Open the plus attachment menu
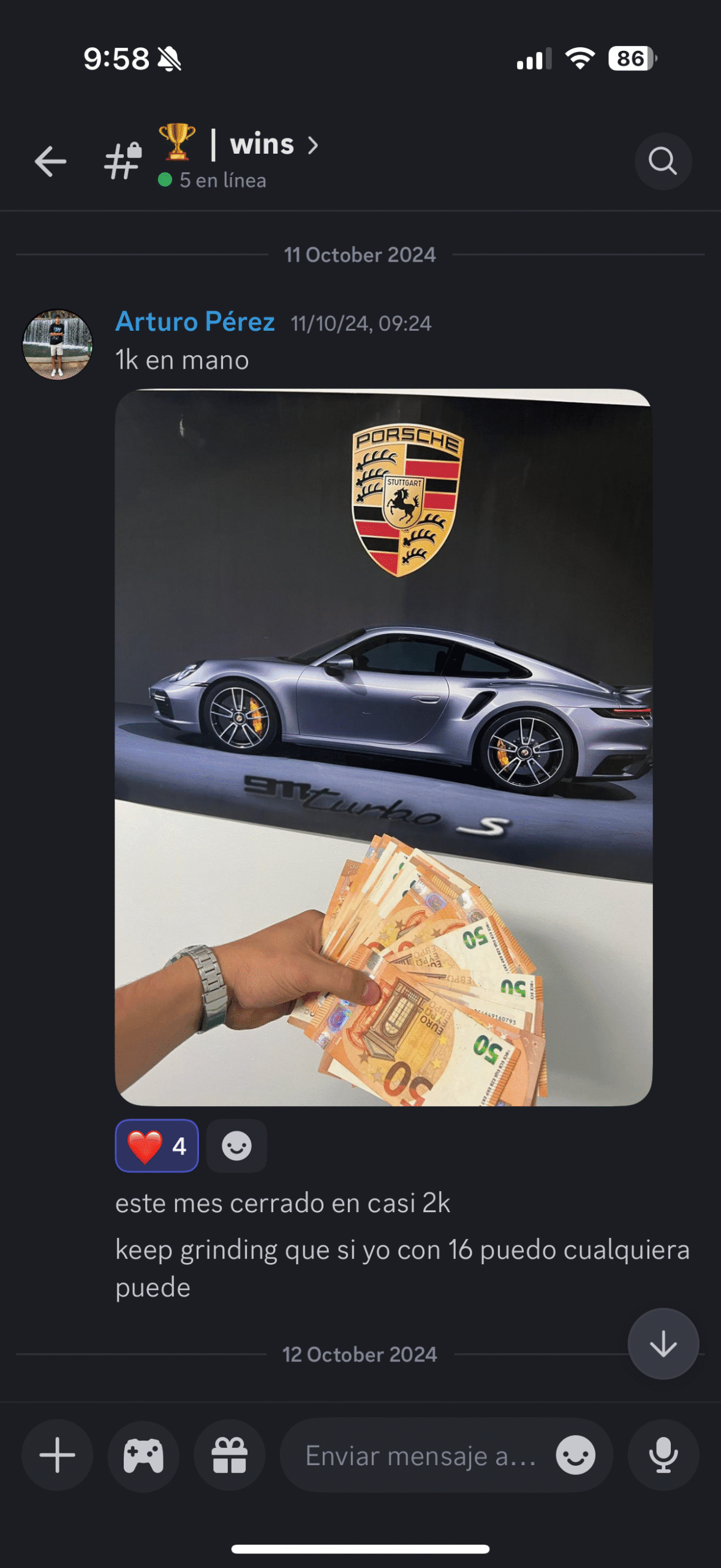This screenshot has width=721, height=1568. point(57,1455)
